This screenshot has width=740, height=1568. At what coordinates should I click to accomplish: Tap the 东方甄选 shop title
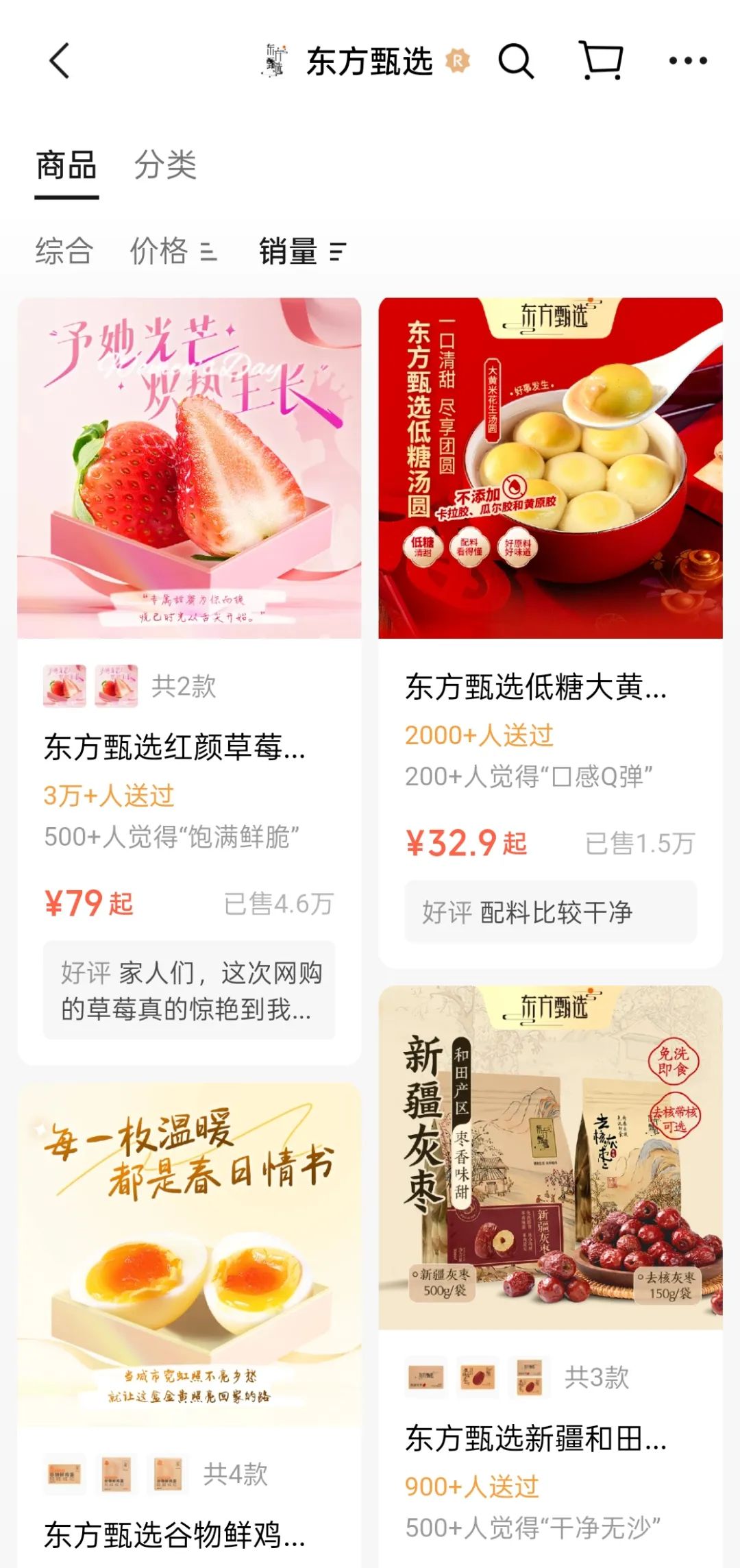pyautogui.click(x=369, y=61)
